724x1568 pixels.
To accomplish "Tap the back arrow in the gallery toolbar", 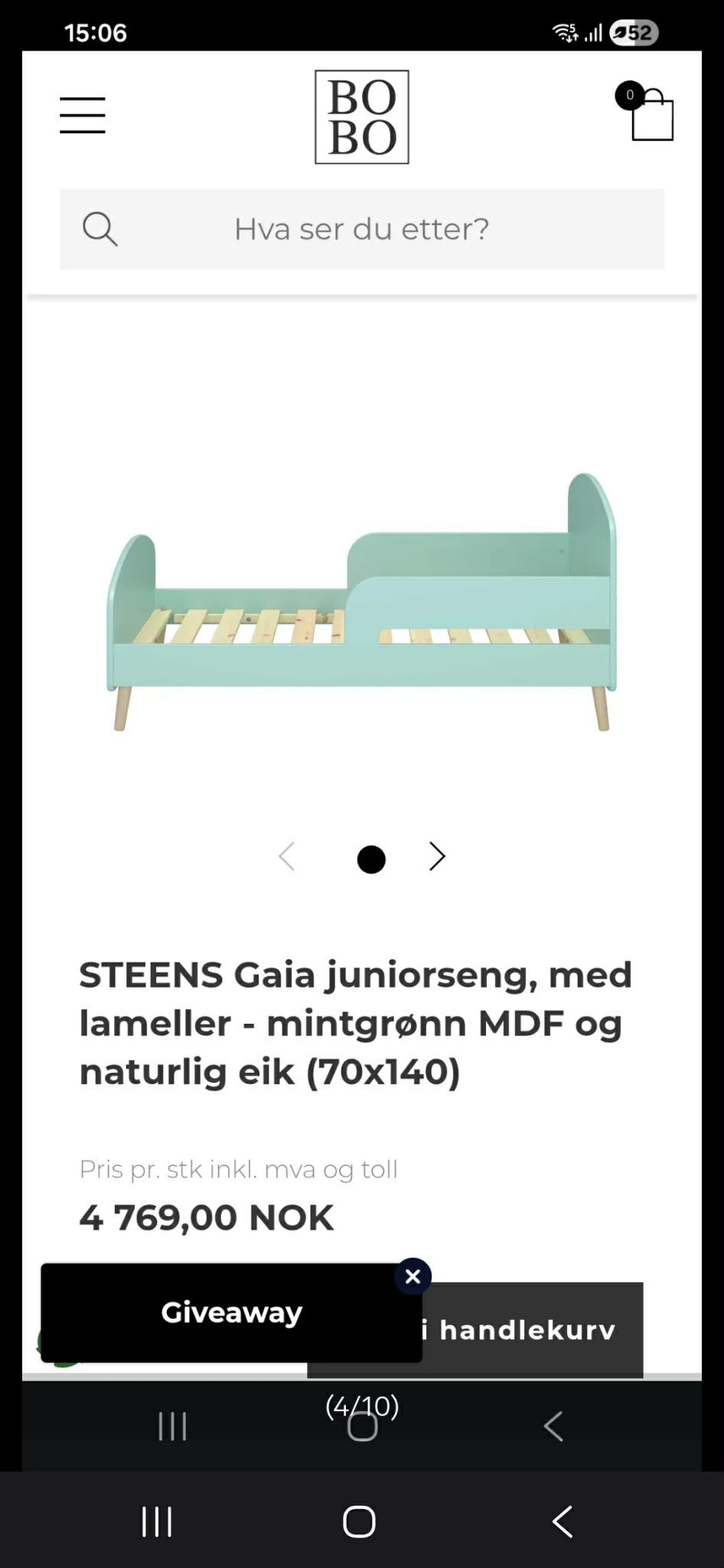I will [x=554, y=1426].
